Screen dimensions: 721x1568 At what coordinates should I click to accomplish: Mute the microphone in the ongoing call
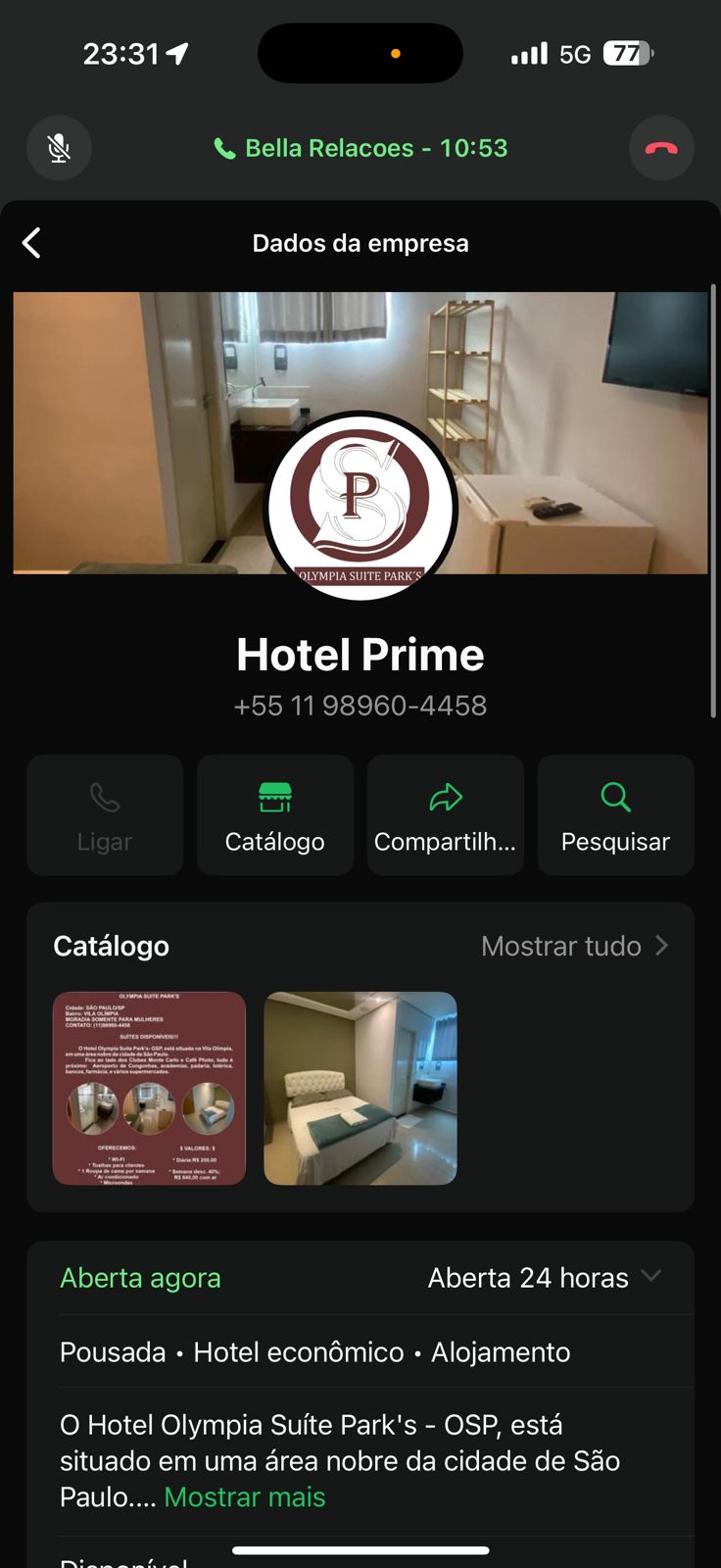[59, 148]
